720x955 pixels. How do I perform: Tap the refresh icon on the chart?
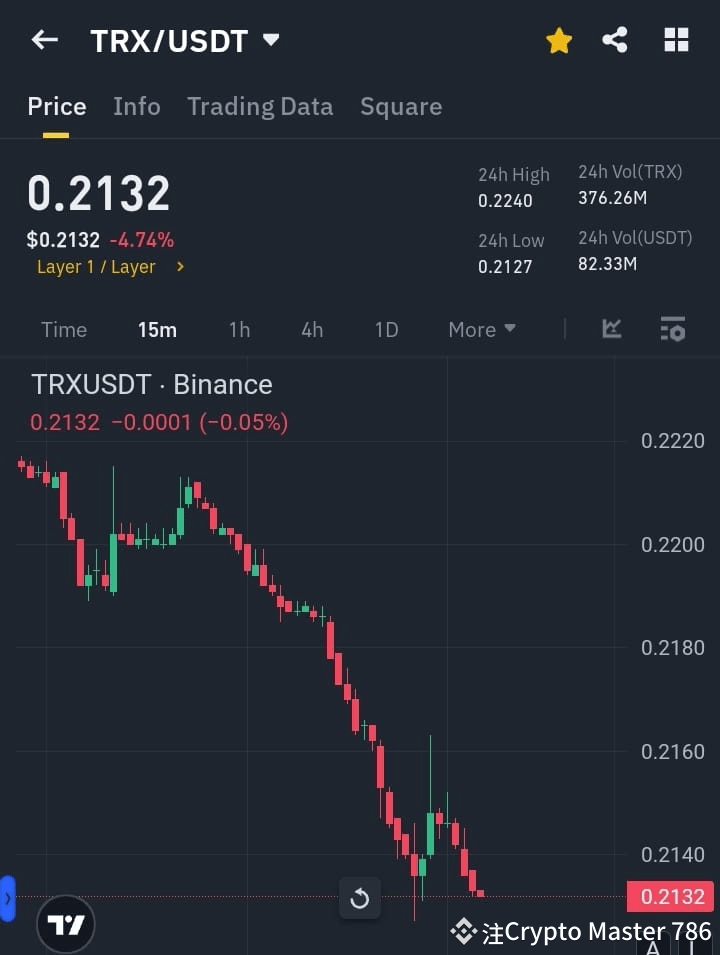pyautogui.click(x=359, y=898)
